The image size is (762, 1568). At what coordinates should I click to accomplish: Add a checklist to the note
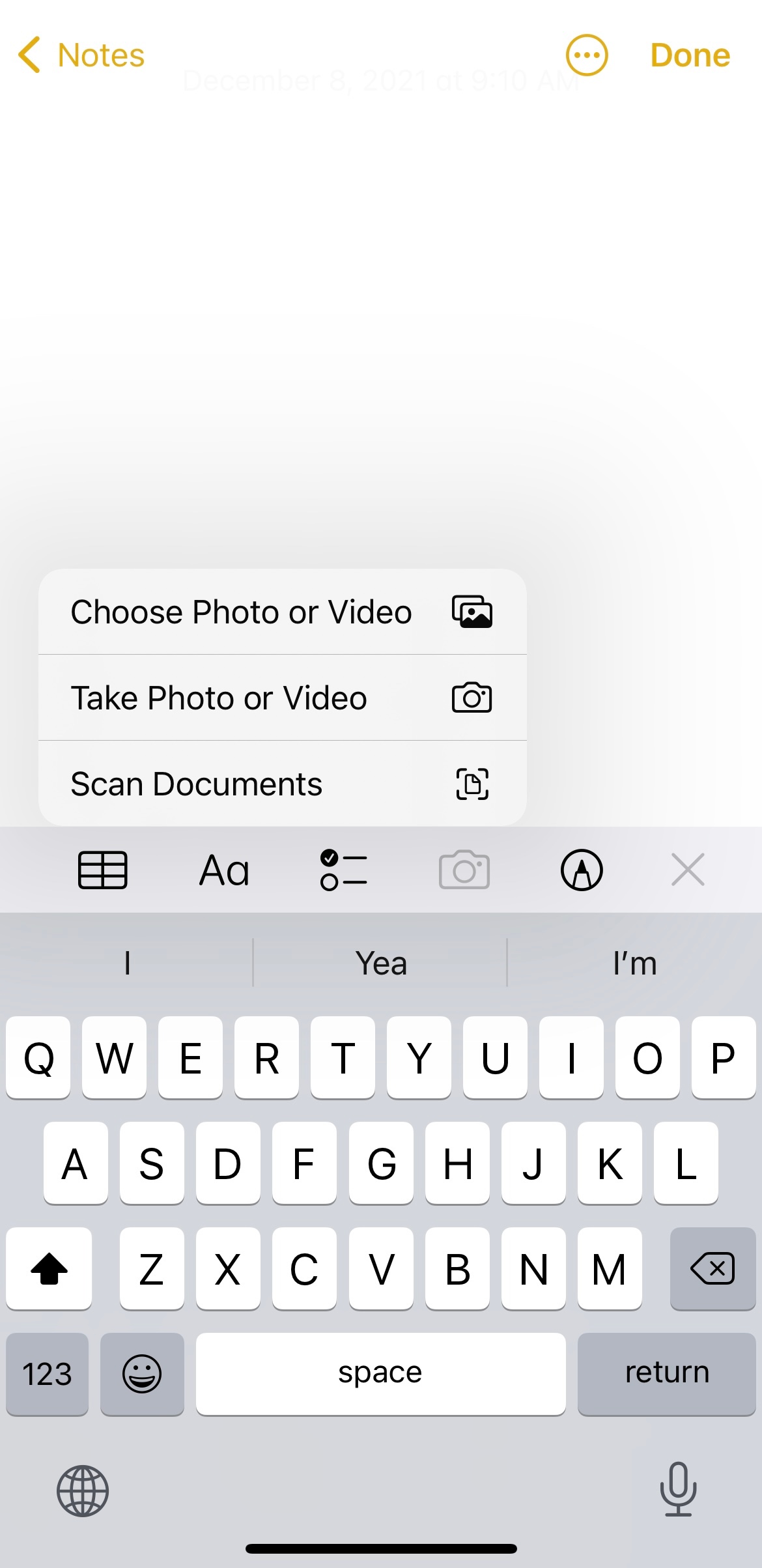344,870
